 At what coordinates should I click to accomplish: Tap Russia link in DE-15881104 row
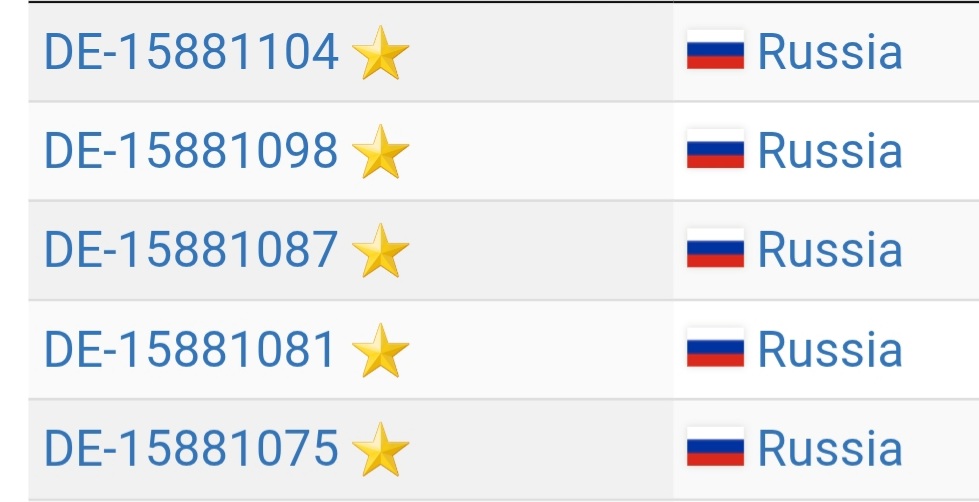point(829,52)
